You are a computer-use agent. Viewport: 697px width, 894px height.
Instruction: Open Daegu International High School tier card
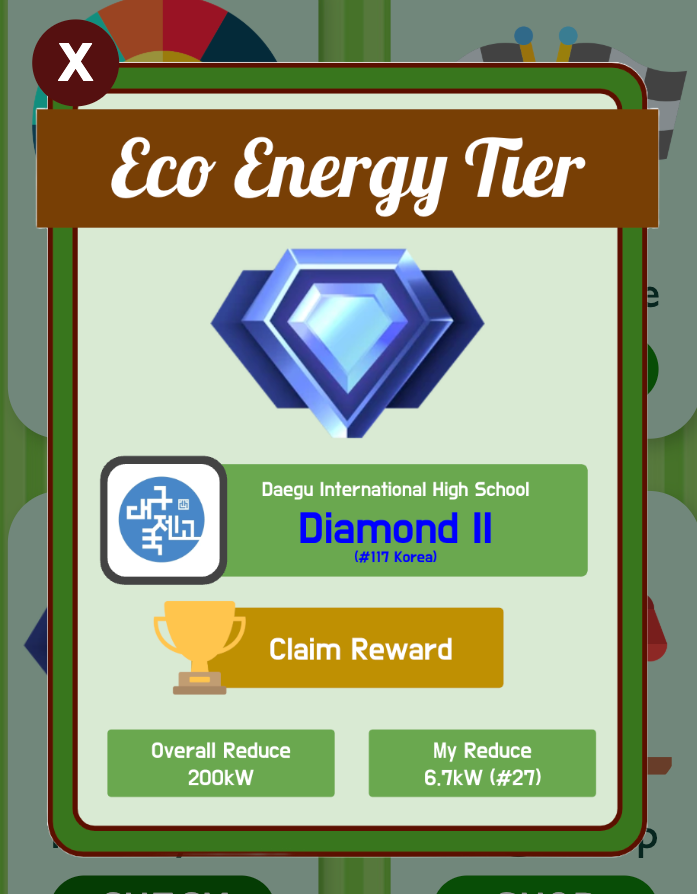click(x=397, y=520)
